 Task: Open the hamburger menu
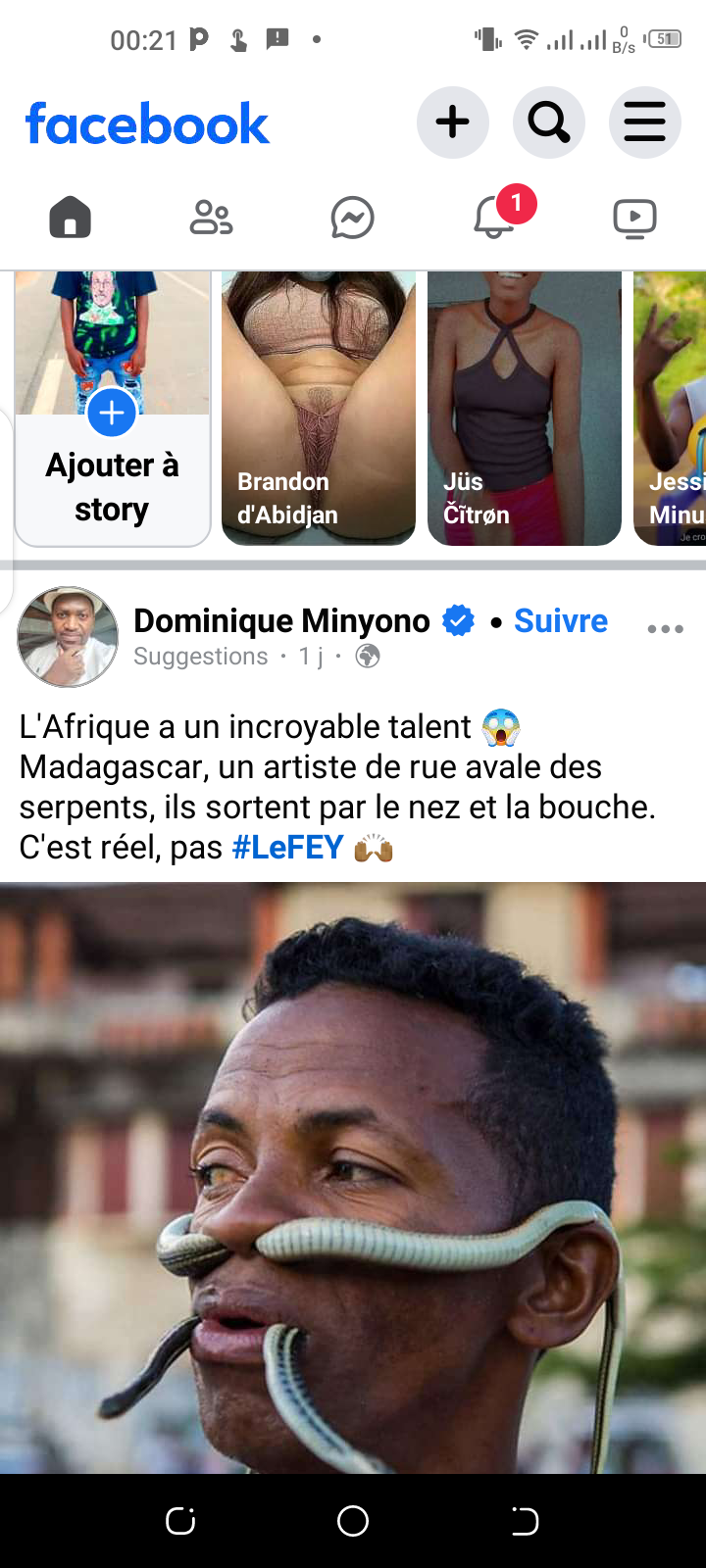click(644, 122)
